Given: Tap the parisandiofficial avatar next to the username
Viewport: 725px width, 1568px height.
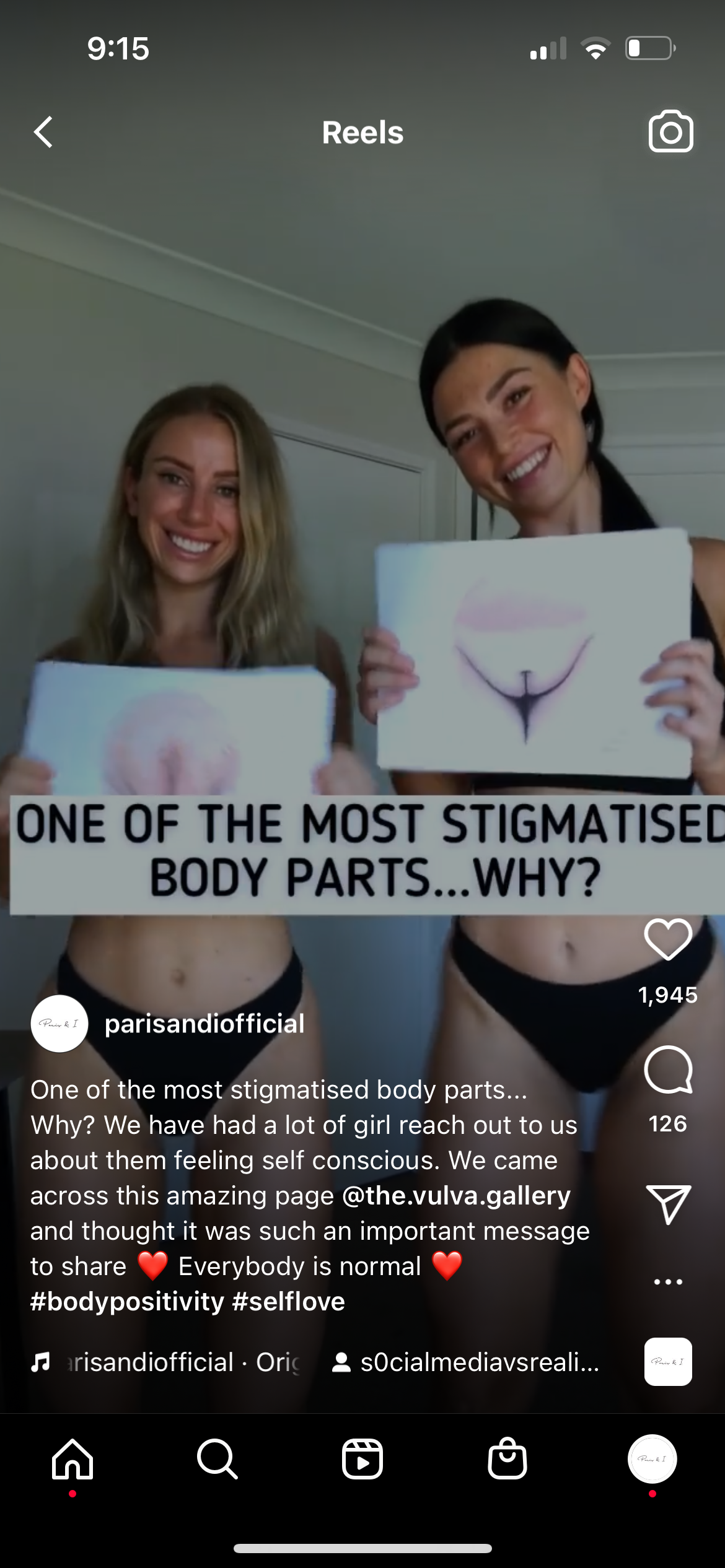Looking at the screenshot, I should click(59, 1024).
